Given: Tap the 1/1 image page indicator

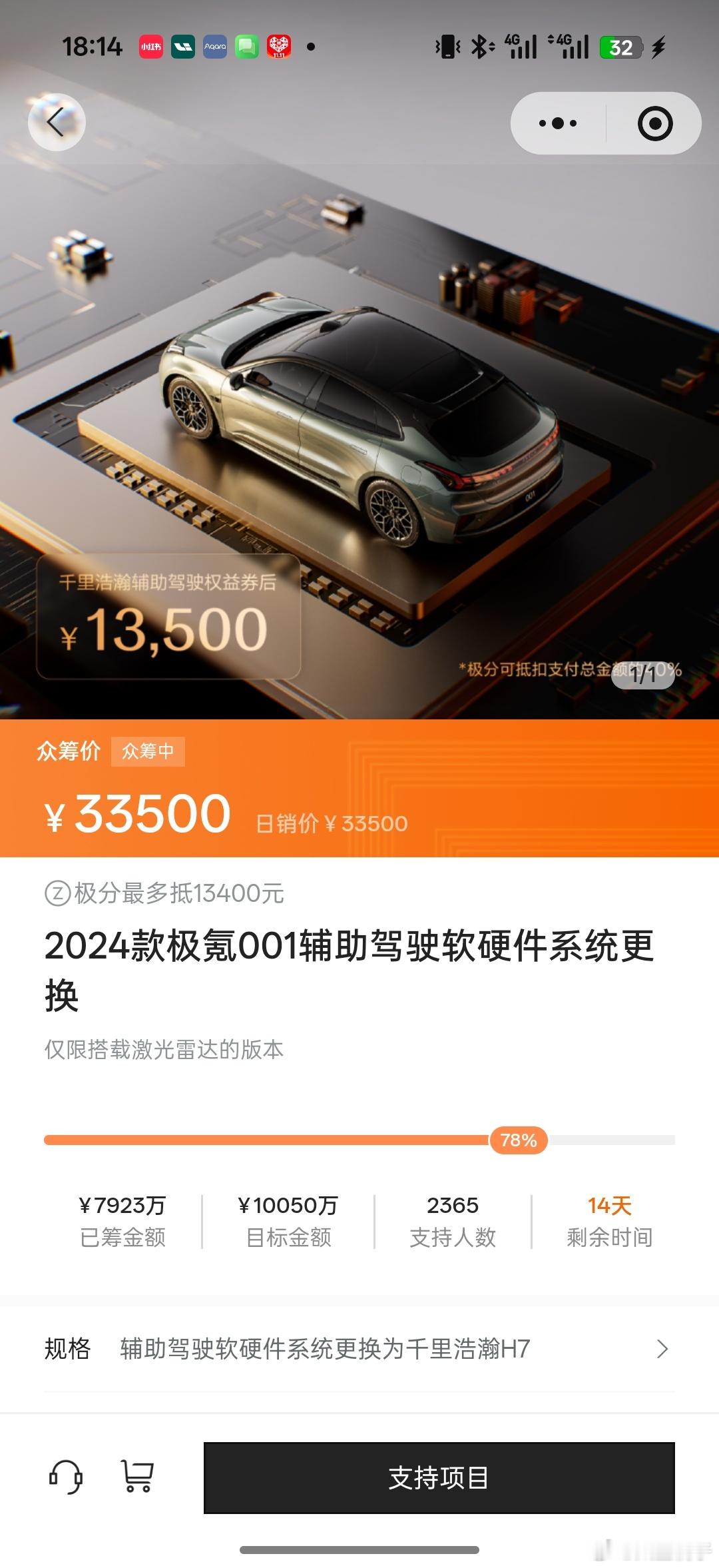Looking at the screenshot, I should coord(642,677).
